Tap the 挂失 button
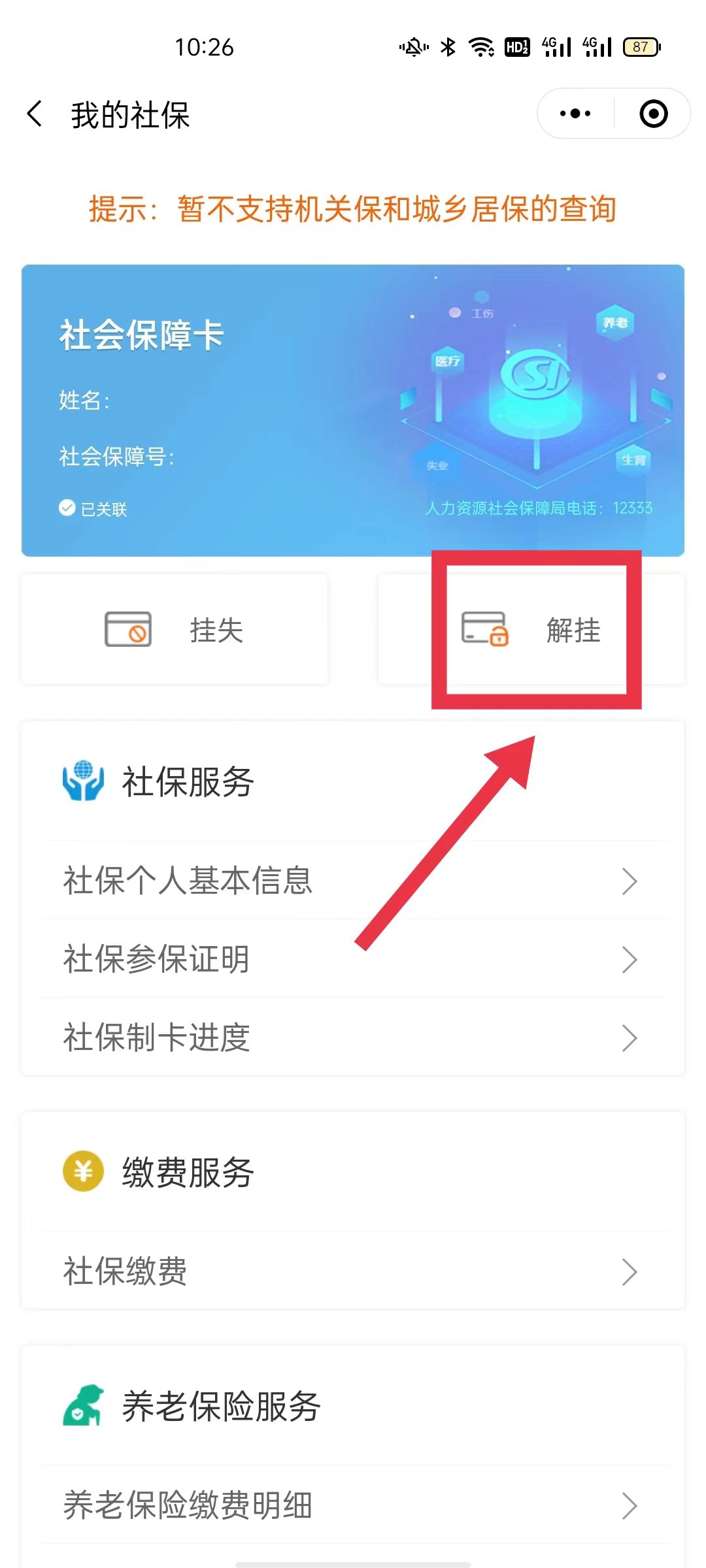Screen dimensions: 706x1568 (175, 630)
